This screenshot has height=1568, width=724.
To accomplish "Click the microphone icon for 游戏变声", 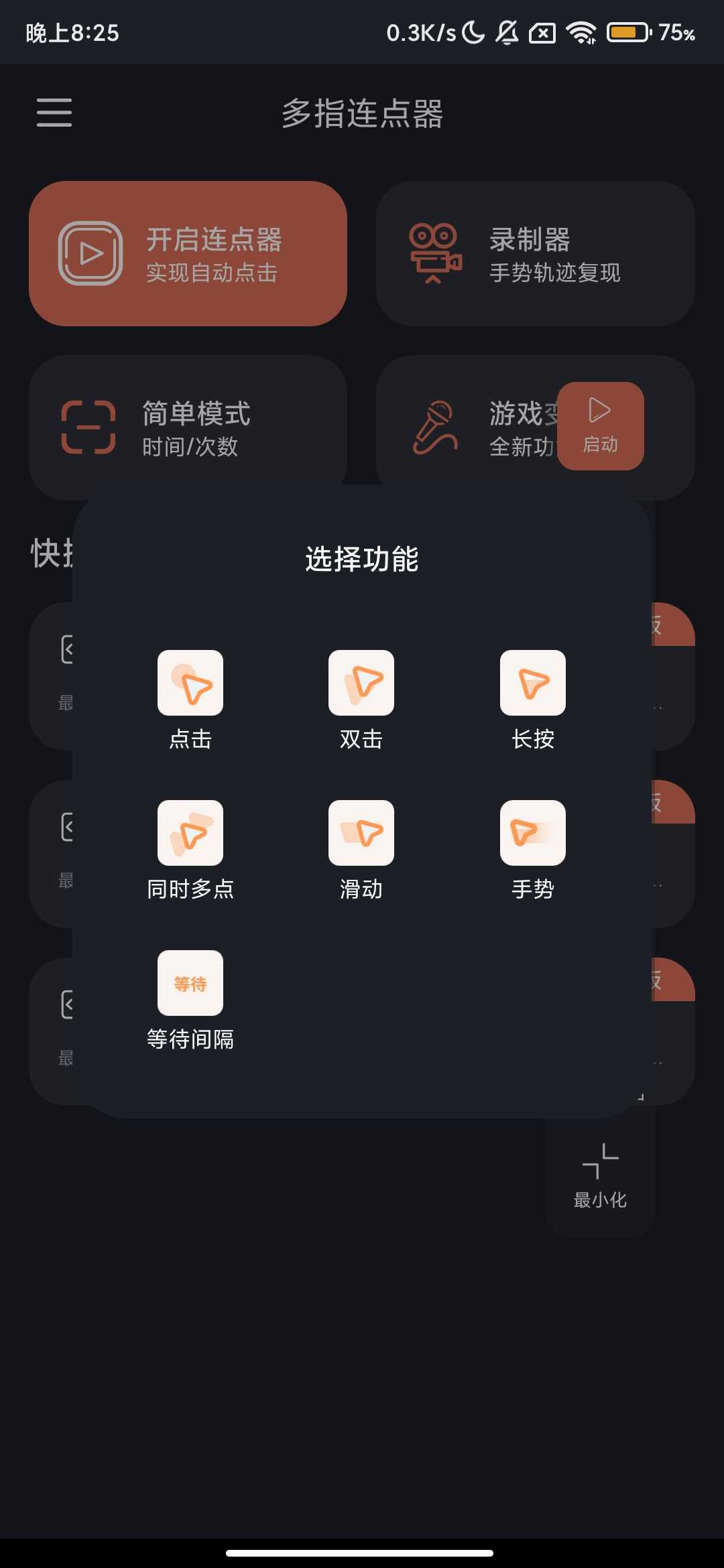I will 436,428.
